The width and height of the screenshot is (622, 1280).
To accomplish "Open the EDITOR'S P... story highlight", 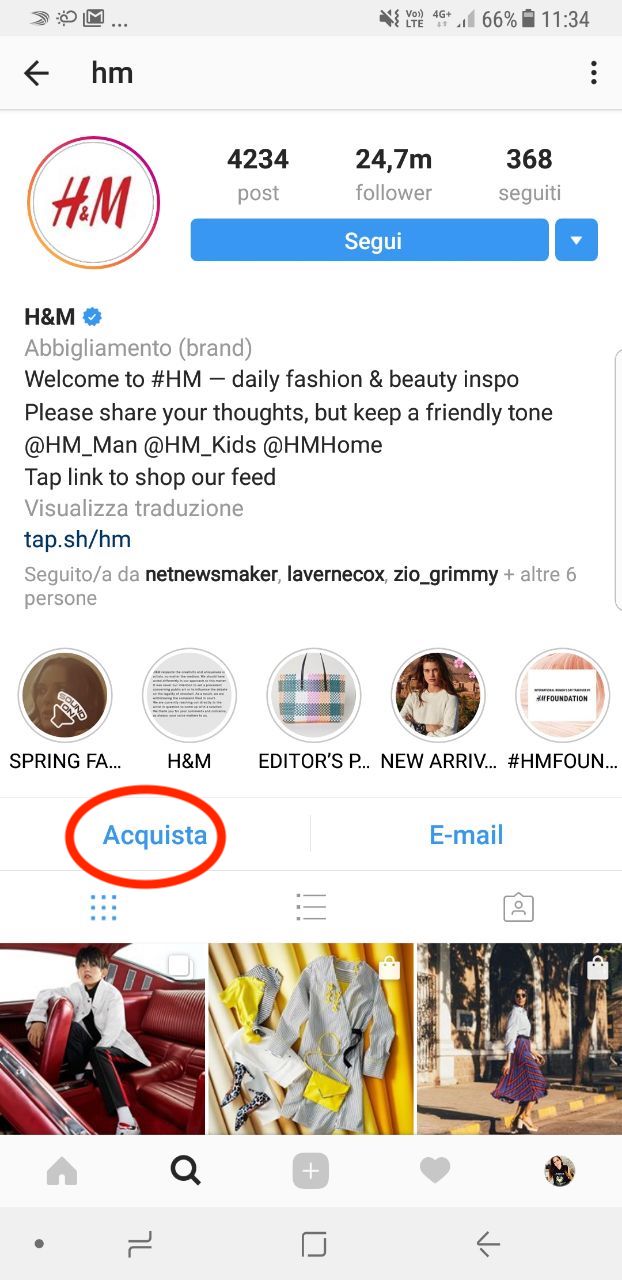I will [x=314, y=695].
